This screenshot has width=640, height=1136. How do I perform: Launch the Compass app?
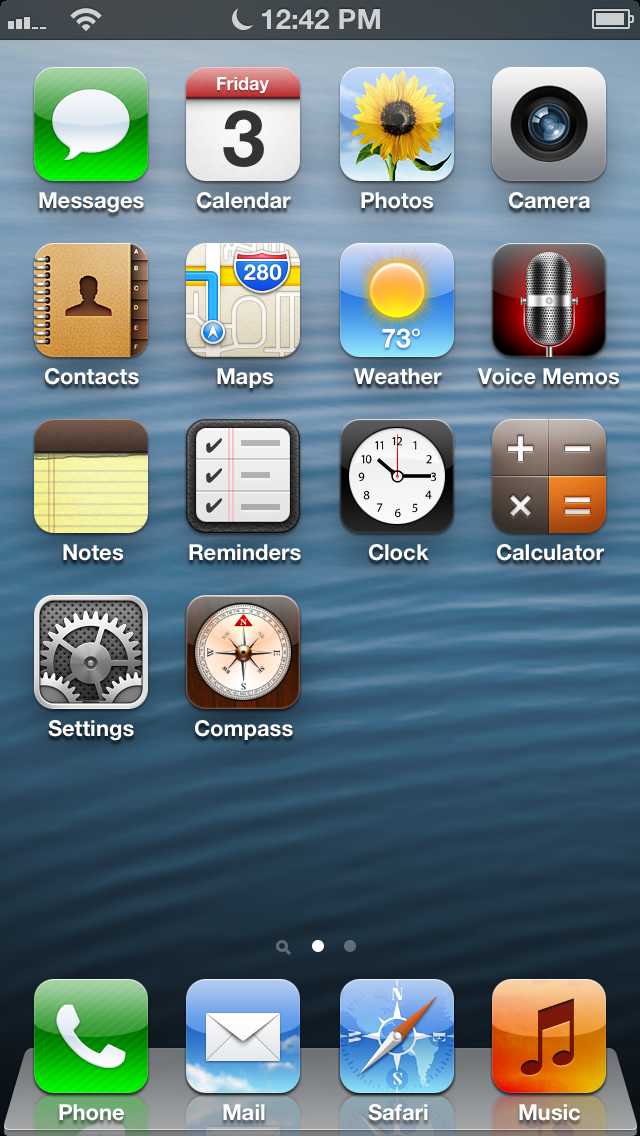point(243,652)
